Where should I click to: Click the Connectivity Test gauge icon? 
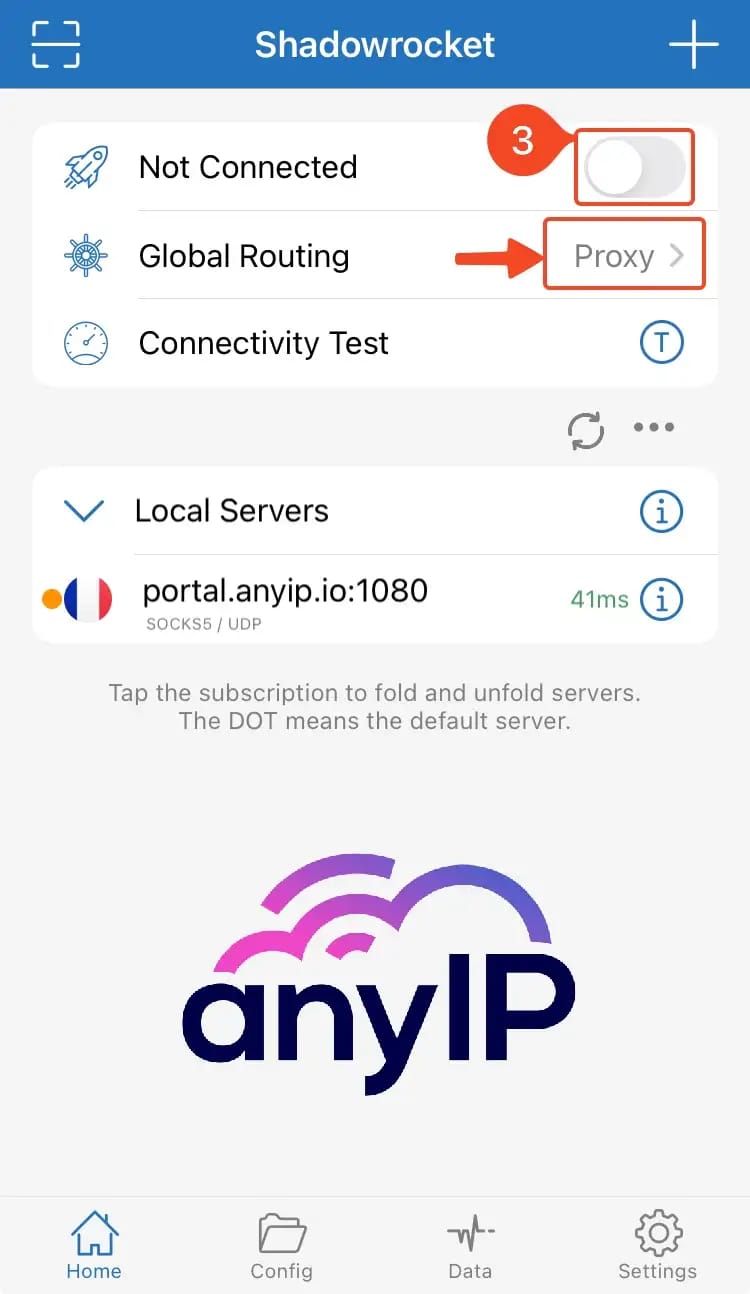pyautogui.click(x=85, y=343)
